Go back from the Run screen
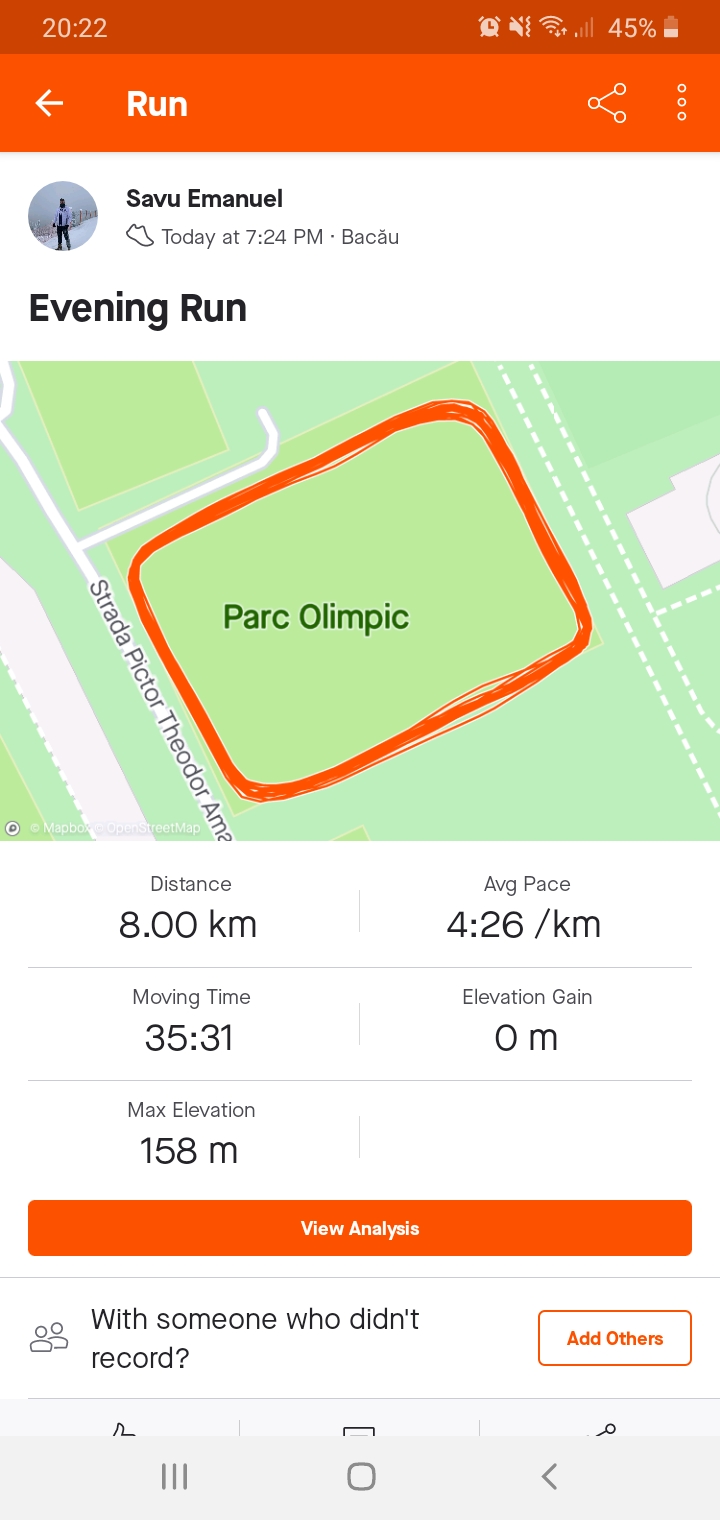The width and height of the screenshot is (720, 1520). click(49, 103)
